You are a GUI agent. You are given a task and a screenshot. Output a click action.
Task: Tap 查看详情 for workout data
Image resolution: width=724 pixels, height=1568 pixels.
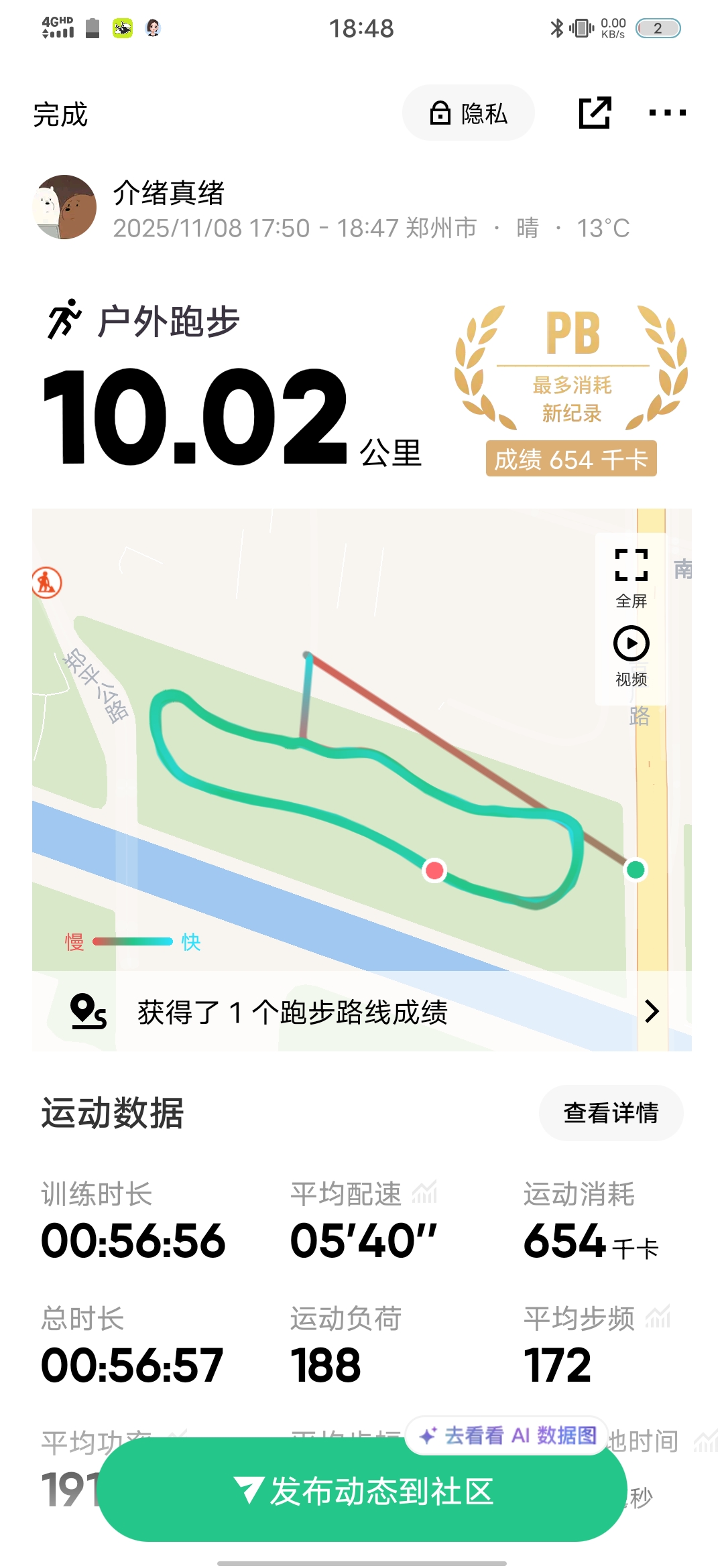click(611, 1113)
